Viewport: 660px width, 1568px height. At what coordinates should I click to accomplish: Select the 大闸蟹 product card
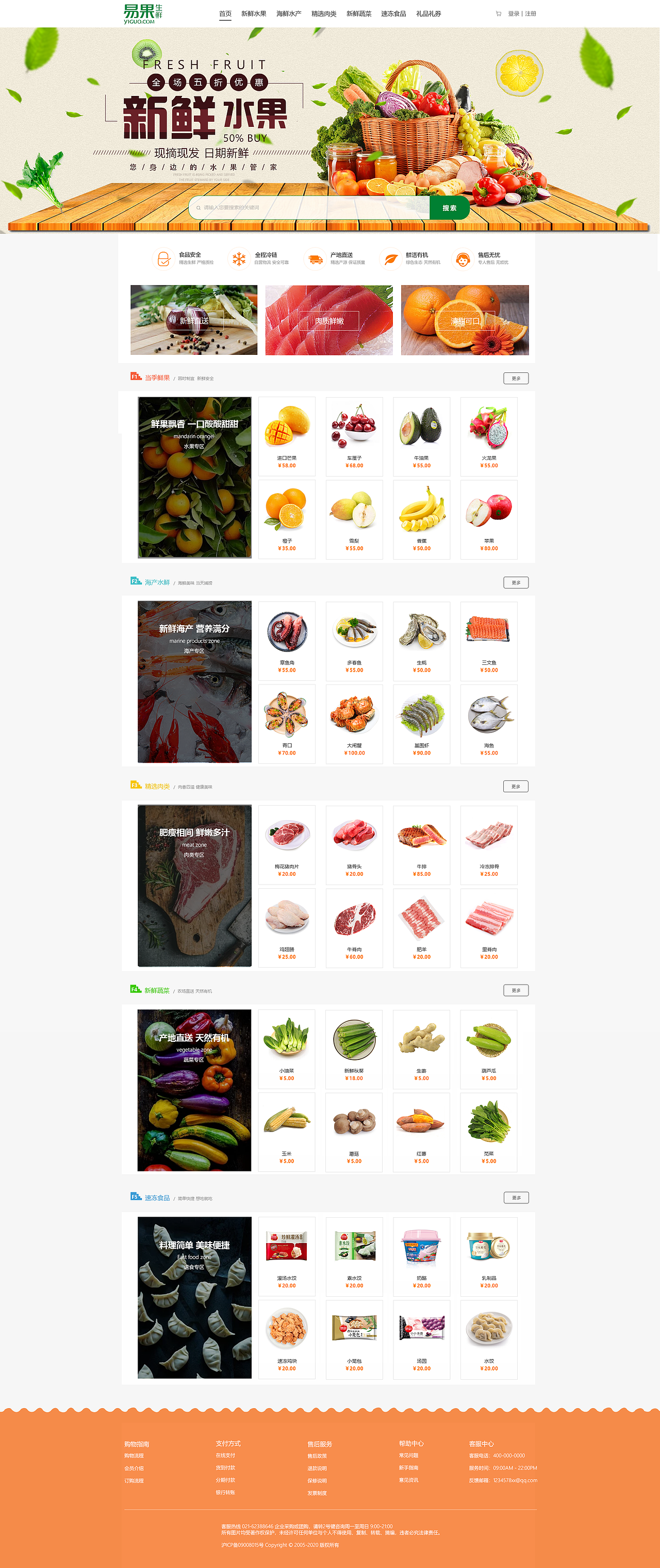point(354,723)
